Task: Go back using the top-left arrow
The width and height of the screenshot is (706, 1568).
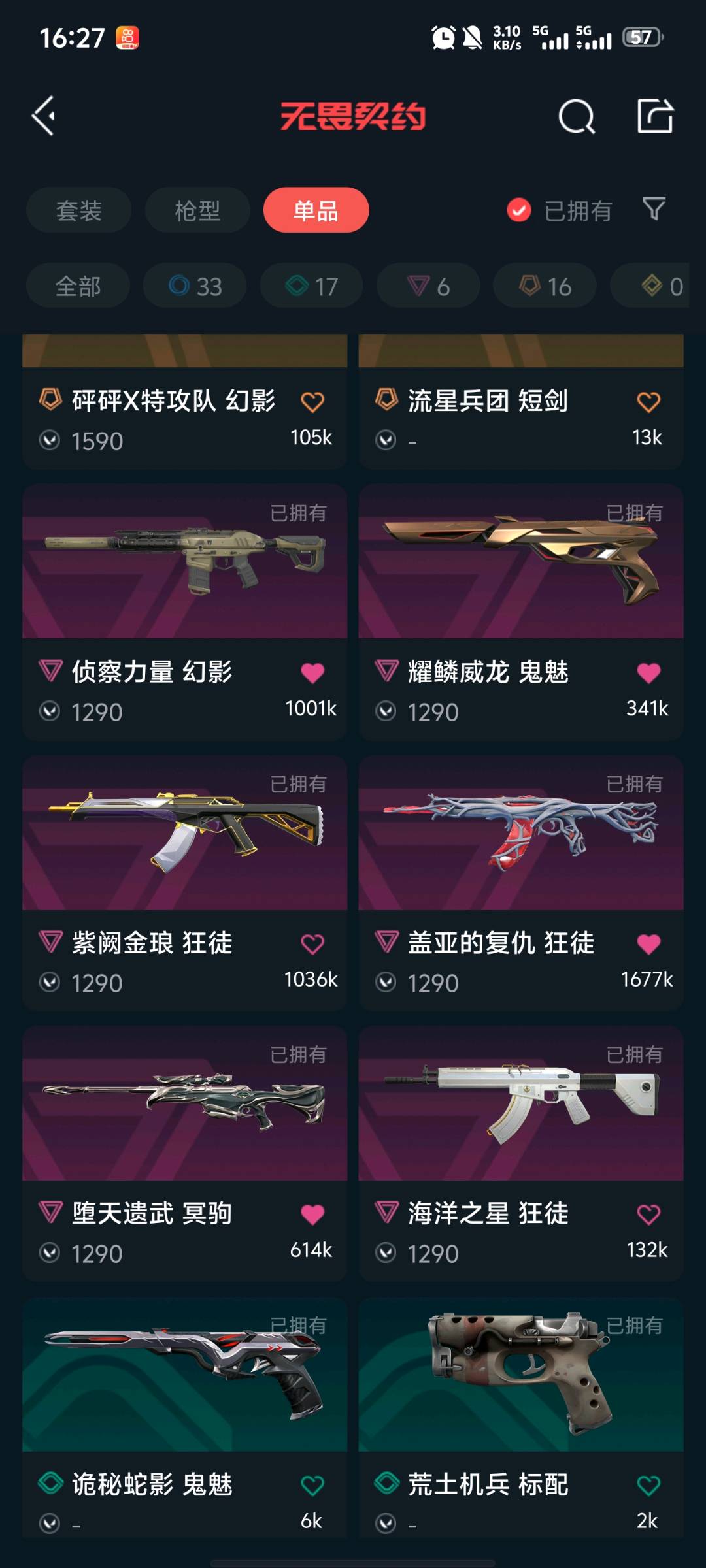Action: tap(44, 117)
